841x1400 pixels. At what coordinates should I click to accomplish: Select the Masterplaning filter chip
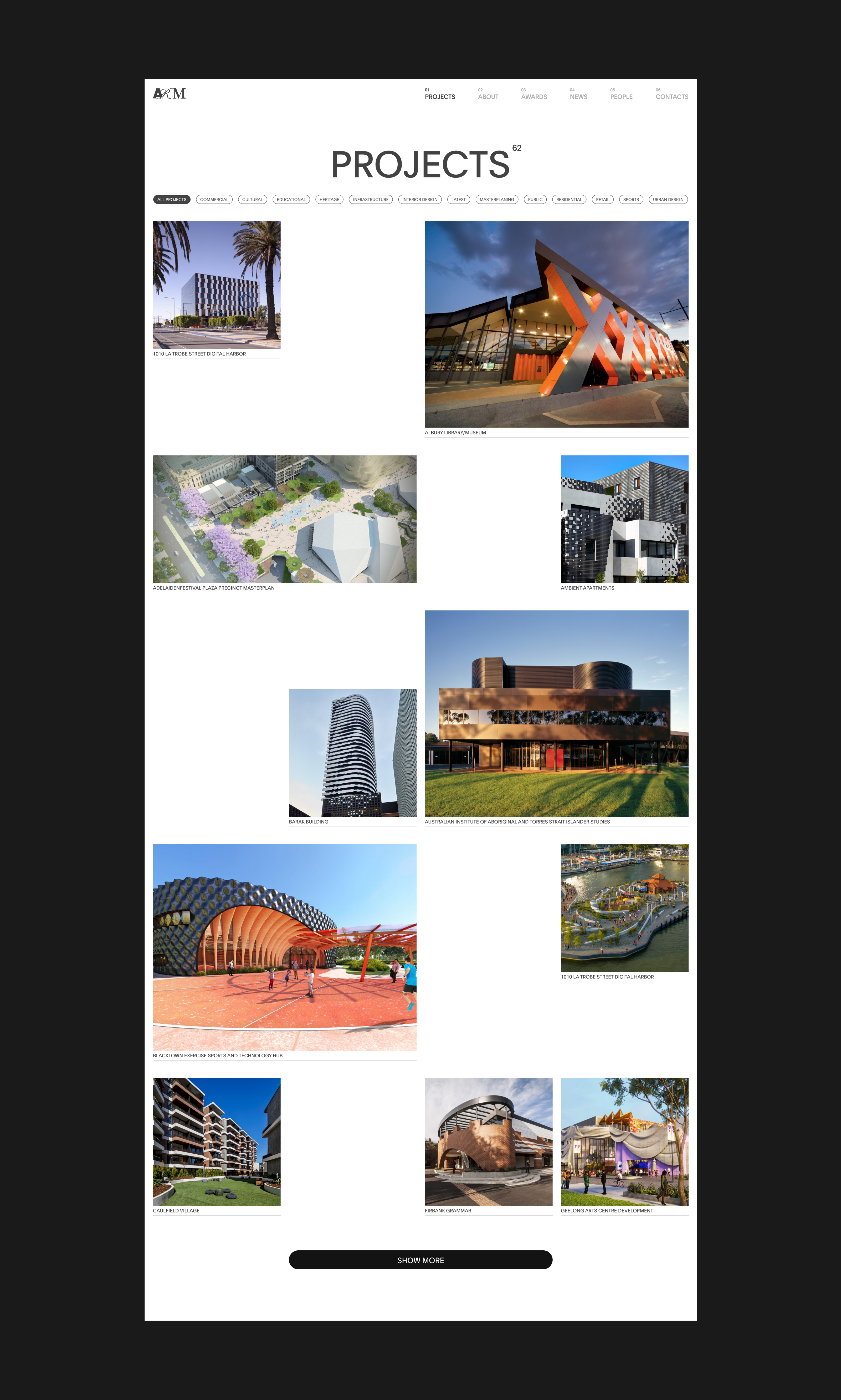tap(496, 200)
